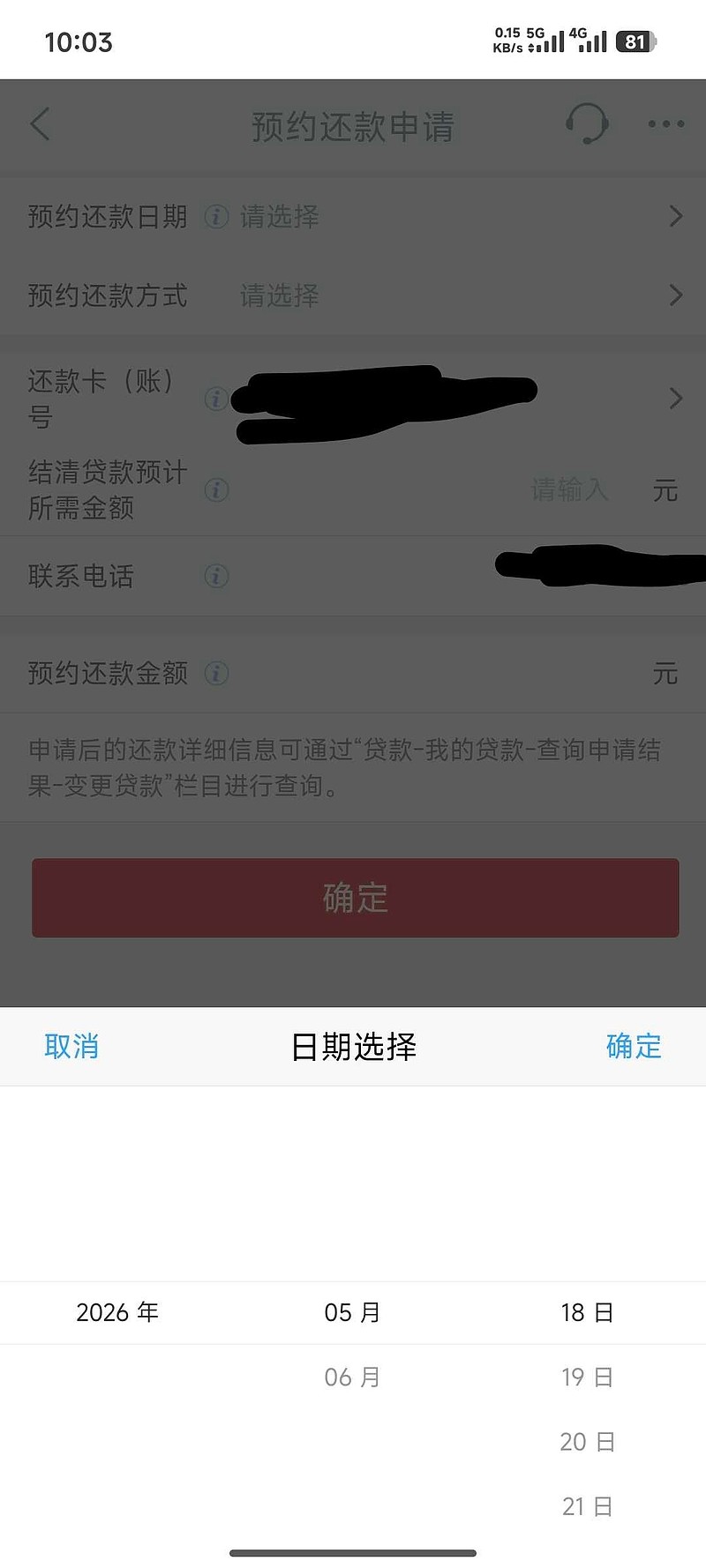Viewport: 706px width, 1568px height.
Task: Tap the info icon beside 结清贷款预计所需金额
Action: [x=214, y=491]
